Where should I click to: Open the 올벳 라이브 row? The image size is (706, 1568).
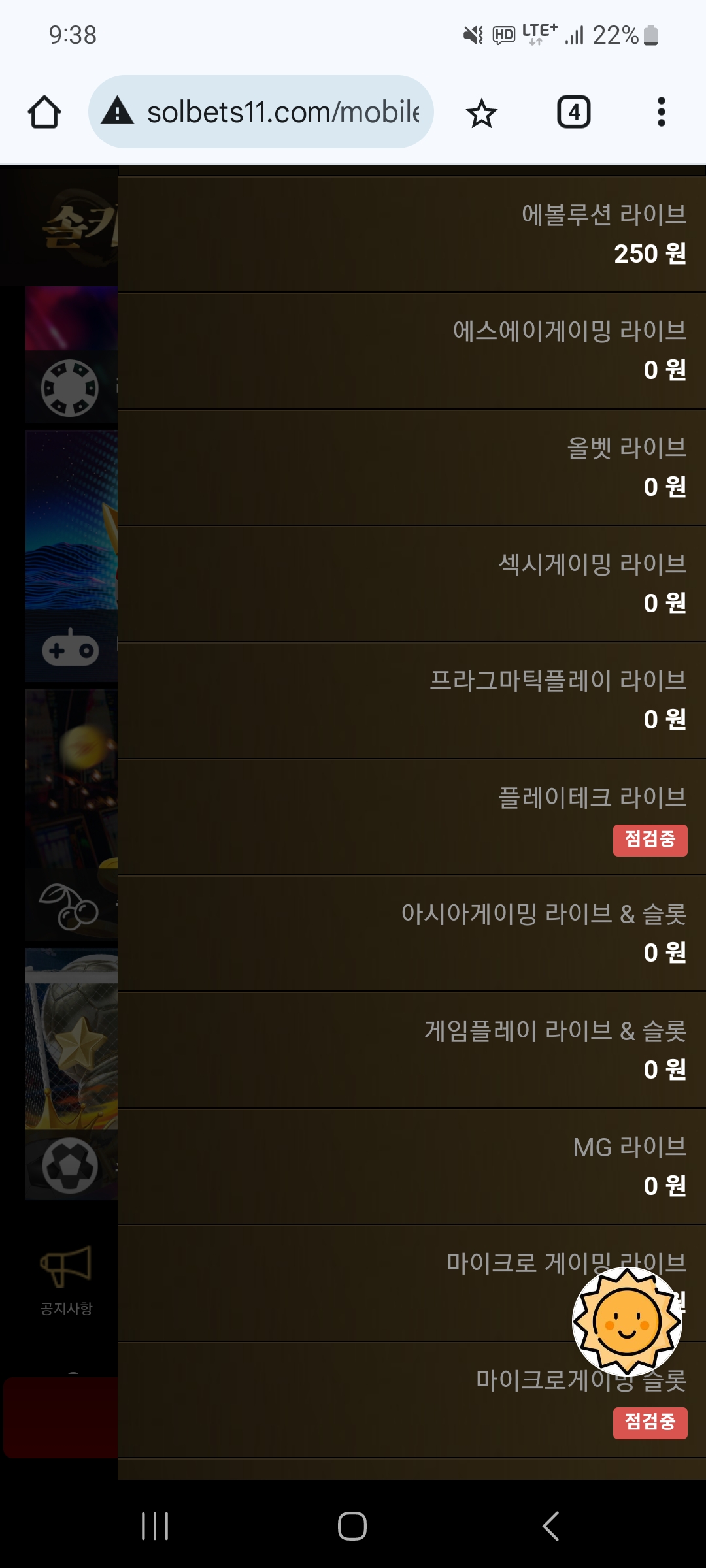(412, 468)
